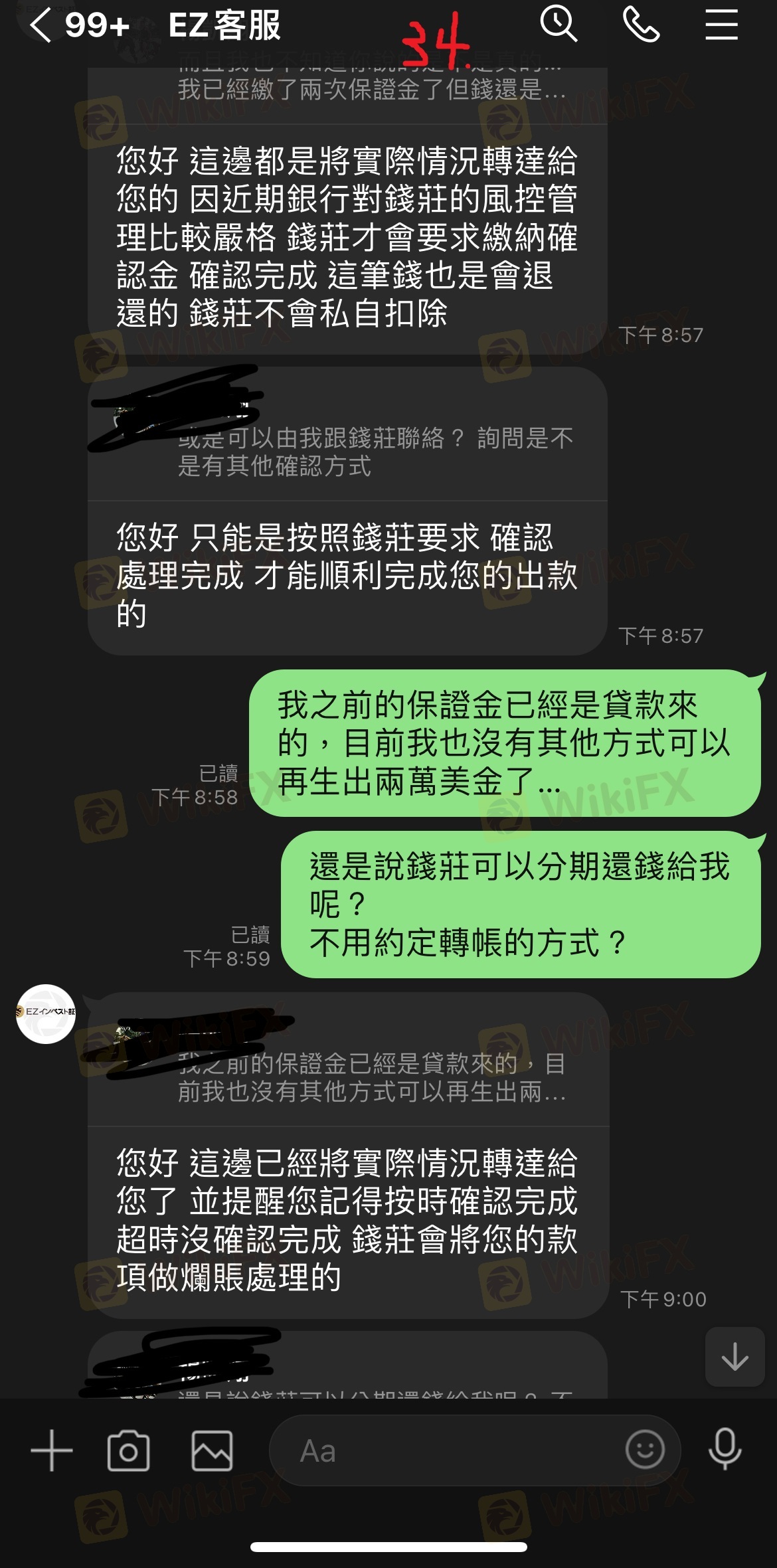Jump to the latest message arrow

[x=734, y=1356]
